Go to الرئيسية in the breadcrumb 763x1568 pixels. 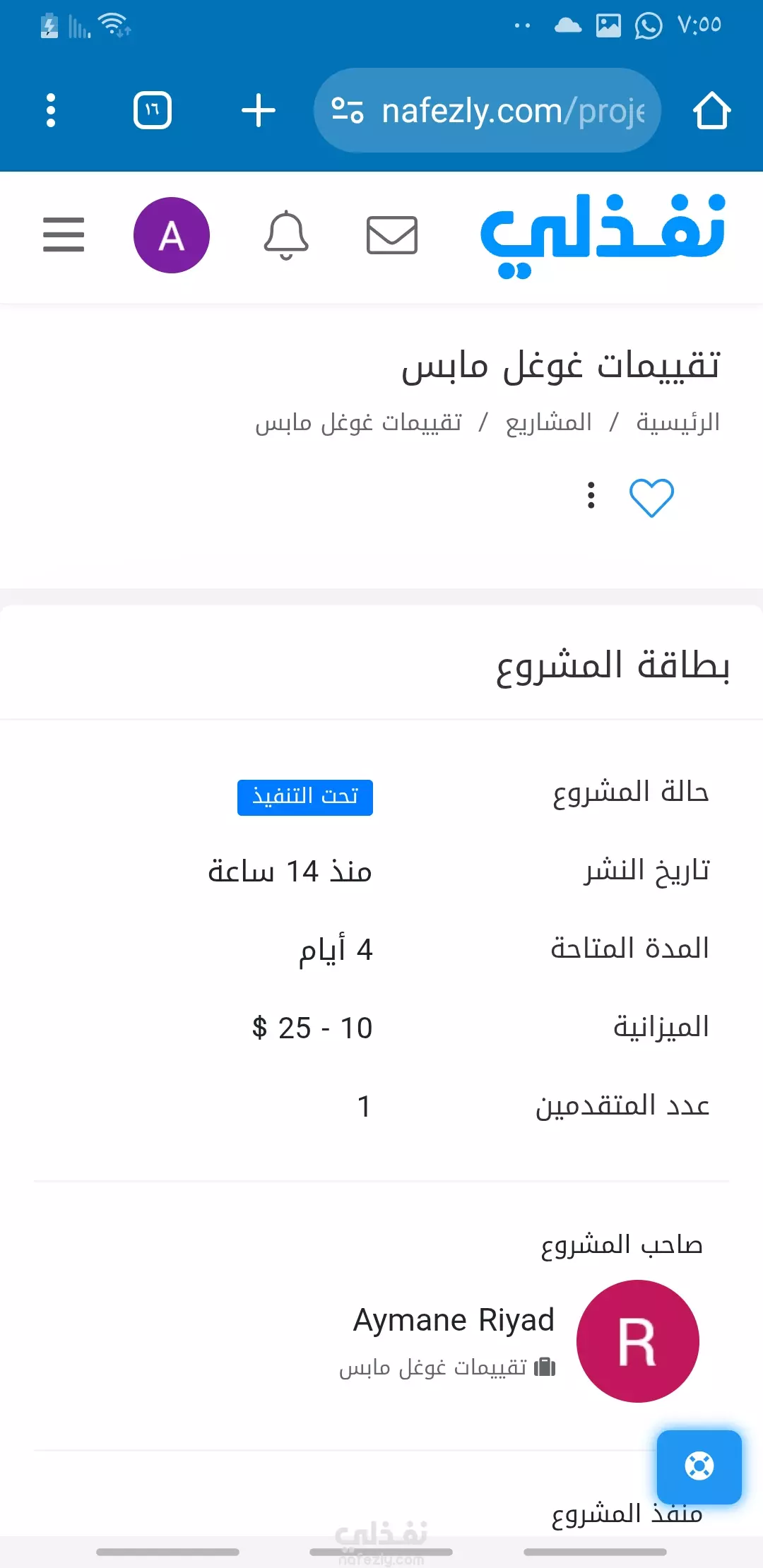(678, 422)
